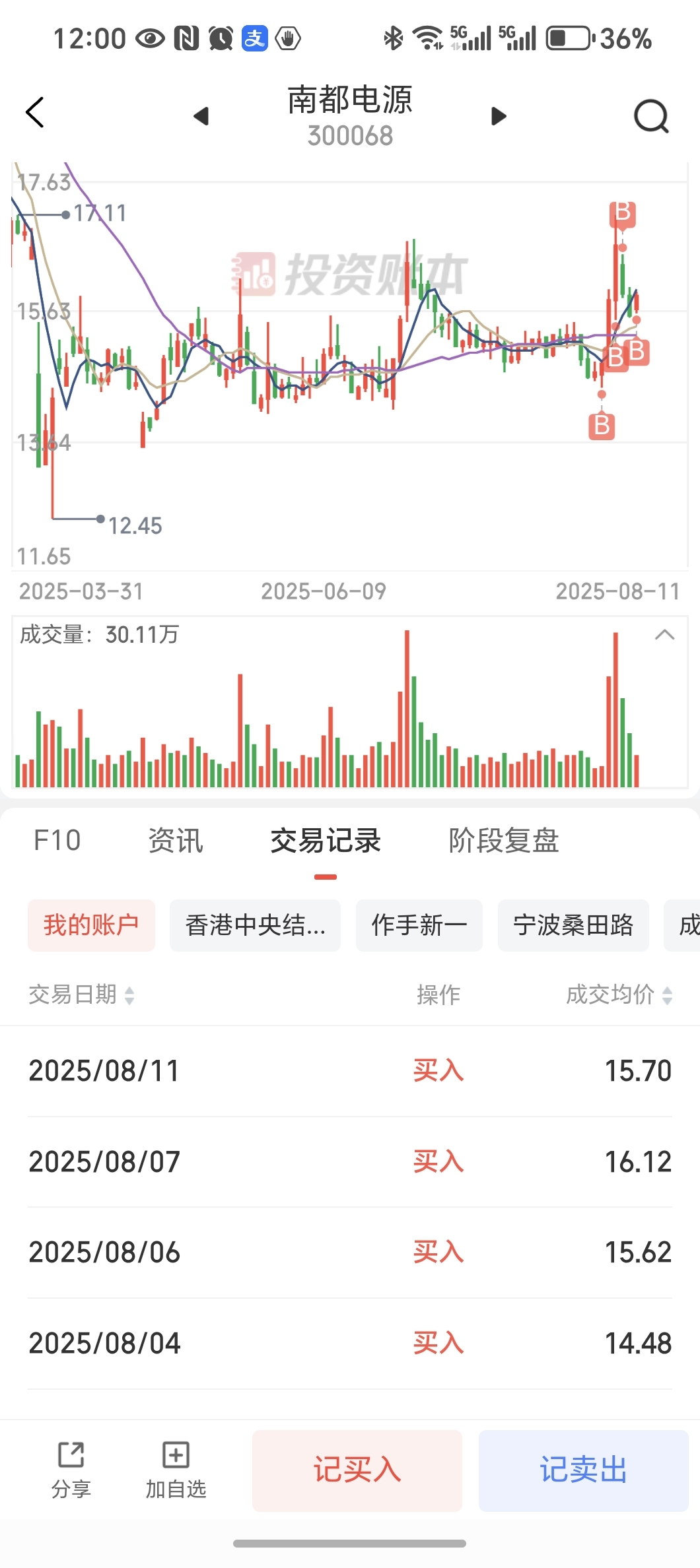Collapse the volume chart with the chevron
This screenshot has height=1568, width=700.
[664, 635]
